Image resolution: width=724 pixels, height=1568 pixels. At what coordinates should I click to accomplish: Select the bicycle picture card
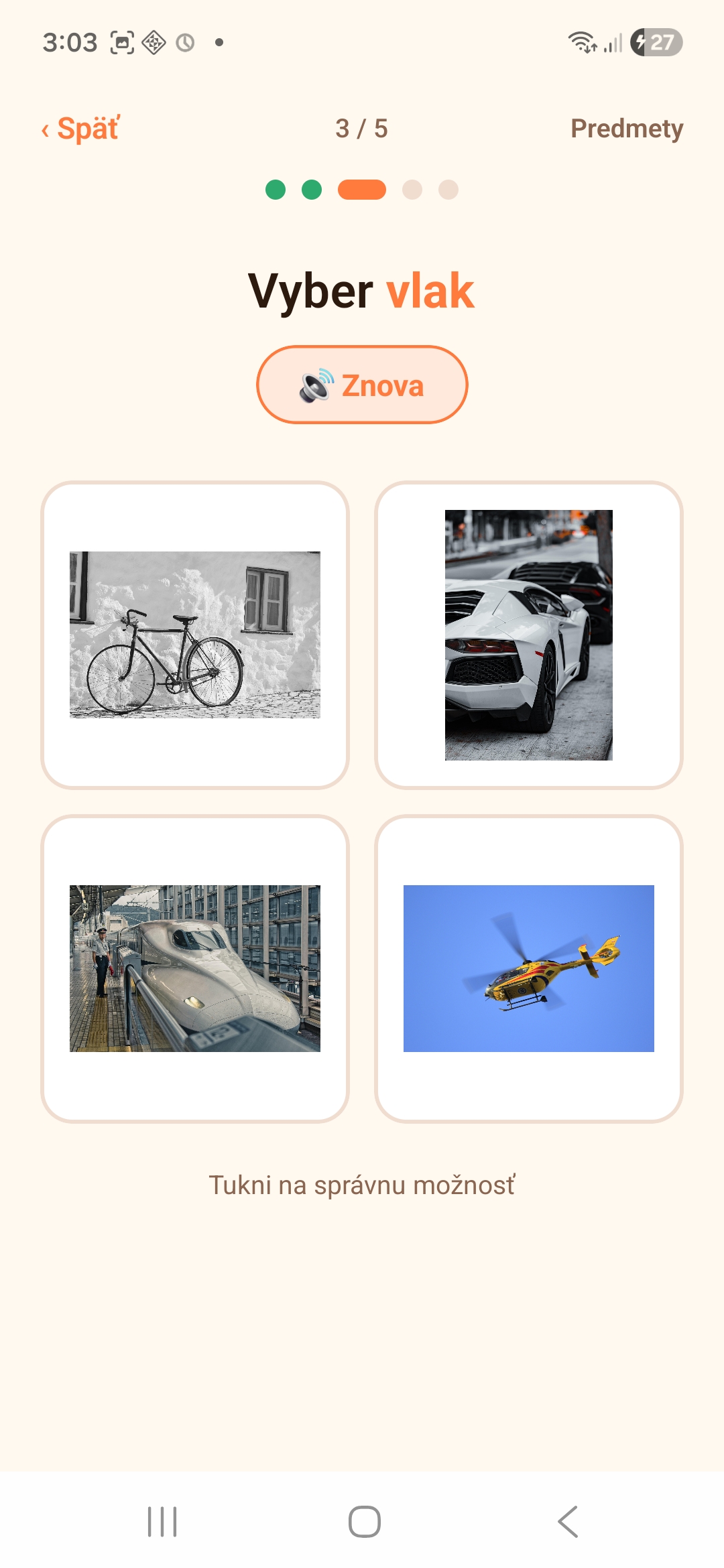pos(195,635)
